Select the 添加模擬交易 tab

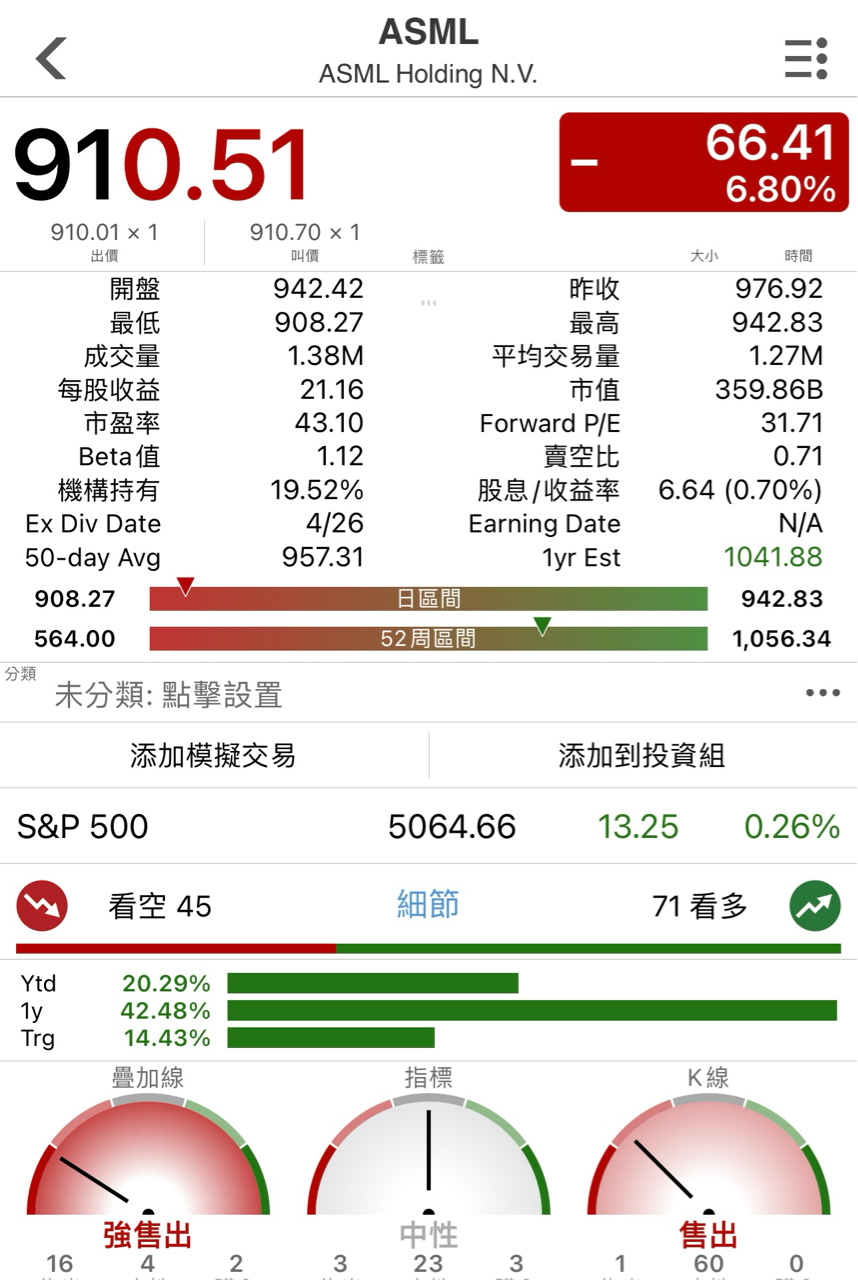[214, 755]
